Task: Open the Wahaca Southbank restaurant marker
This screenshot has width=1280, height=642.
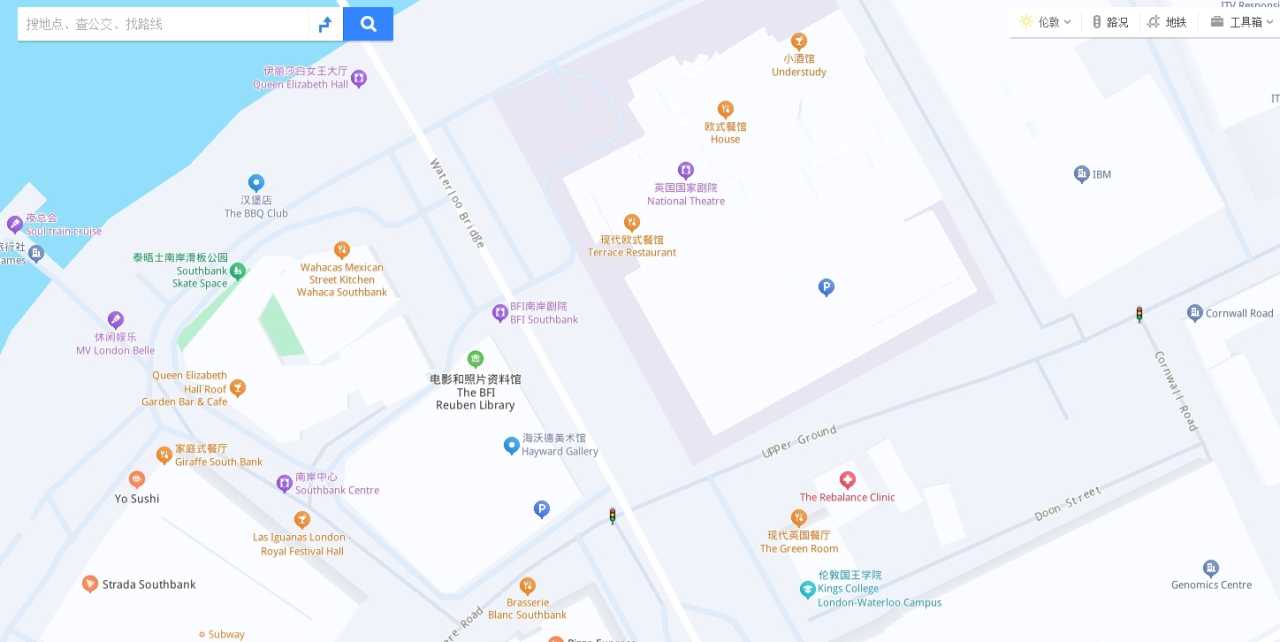Action: pyautogui.click(x=342, y=250)
